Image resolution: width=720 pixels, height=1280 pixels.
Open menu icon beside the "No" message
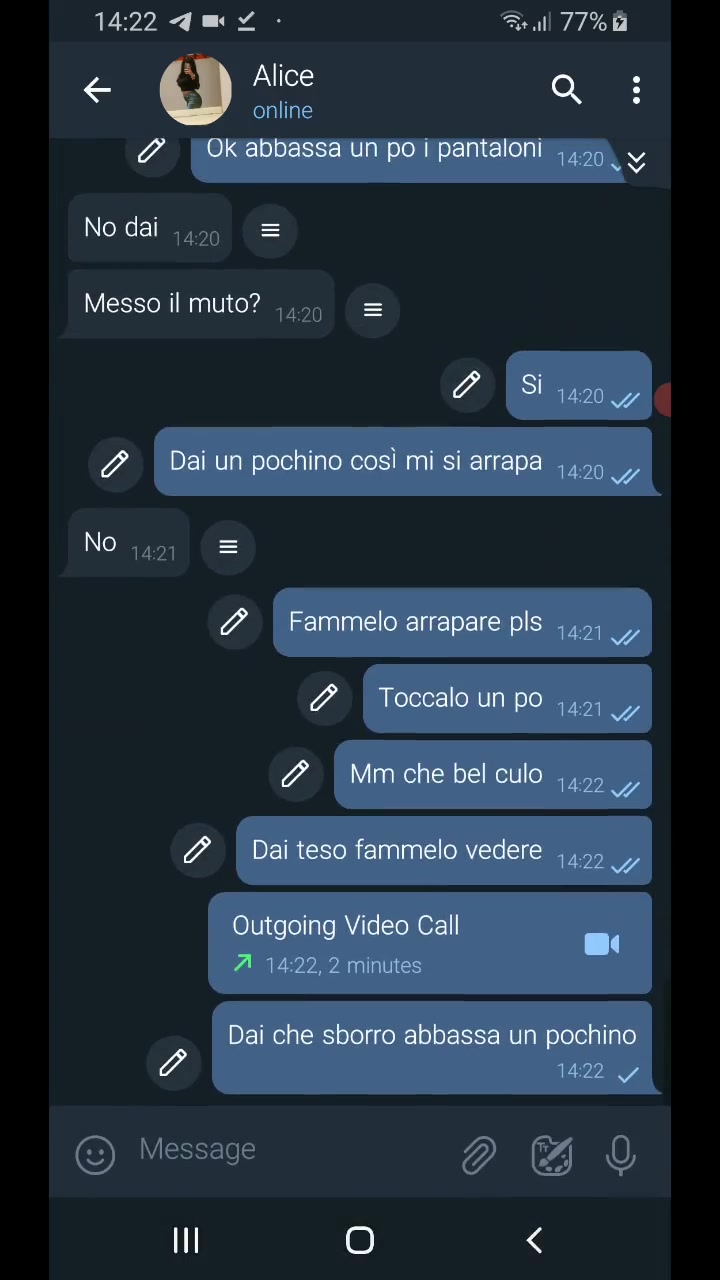point(228,547)
